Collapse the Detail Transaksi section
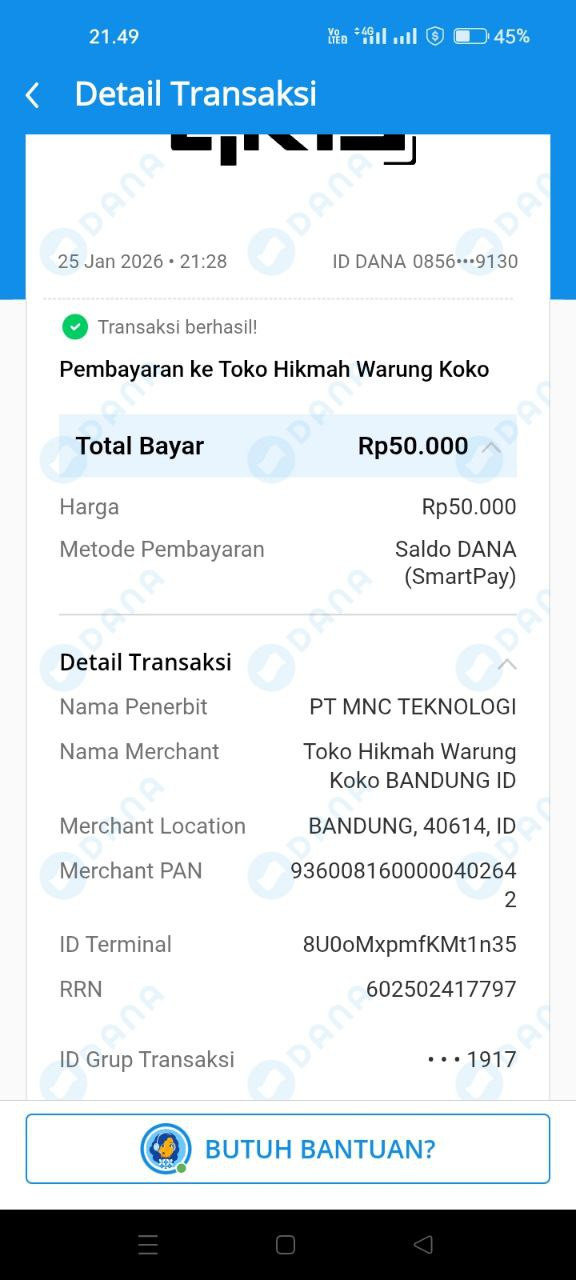 [x=507, y=663]
